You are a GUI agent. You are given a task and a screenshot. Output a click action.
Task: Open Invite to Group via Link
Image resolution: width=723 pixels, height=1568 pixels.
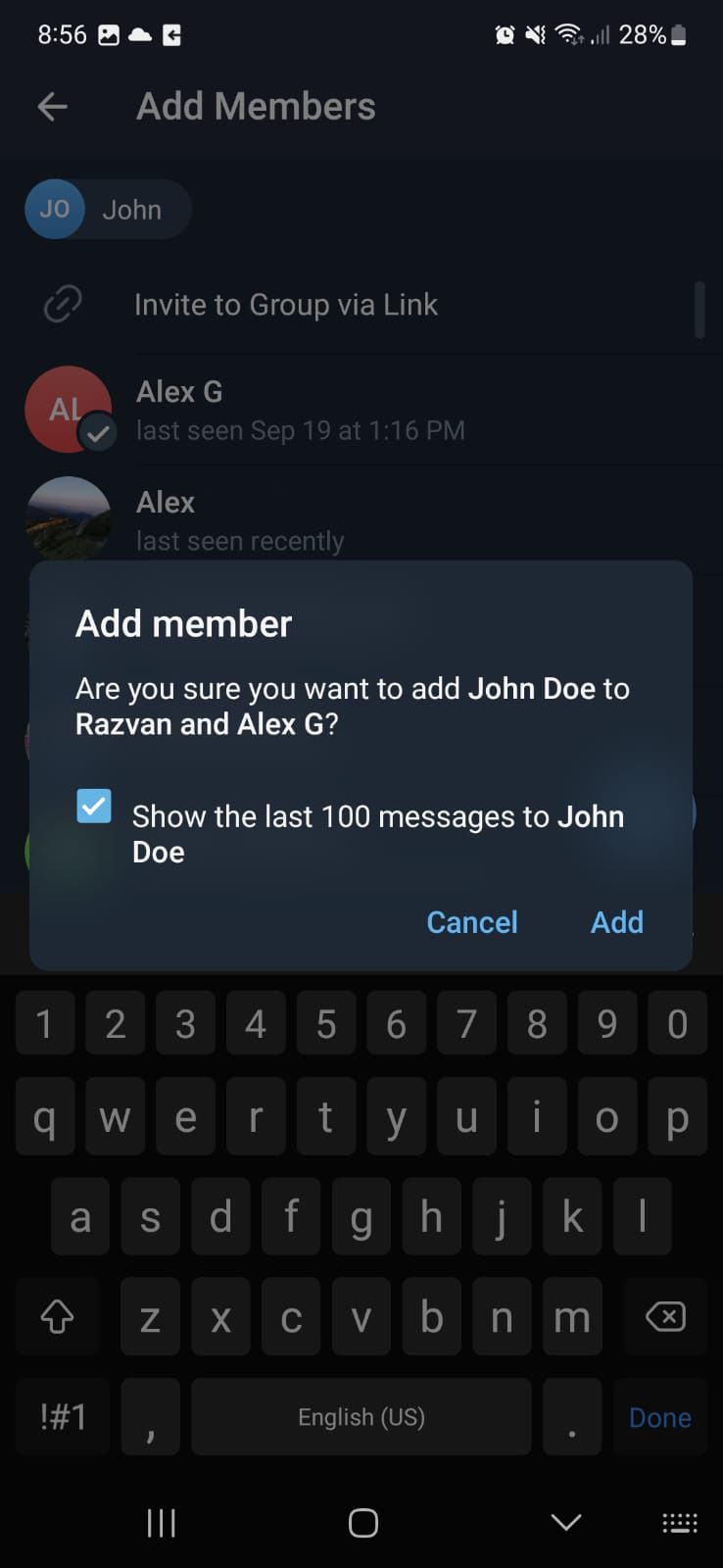[x=285, y=305]
